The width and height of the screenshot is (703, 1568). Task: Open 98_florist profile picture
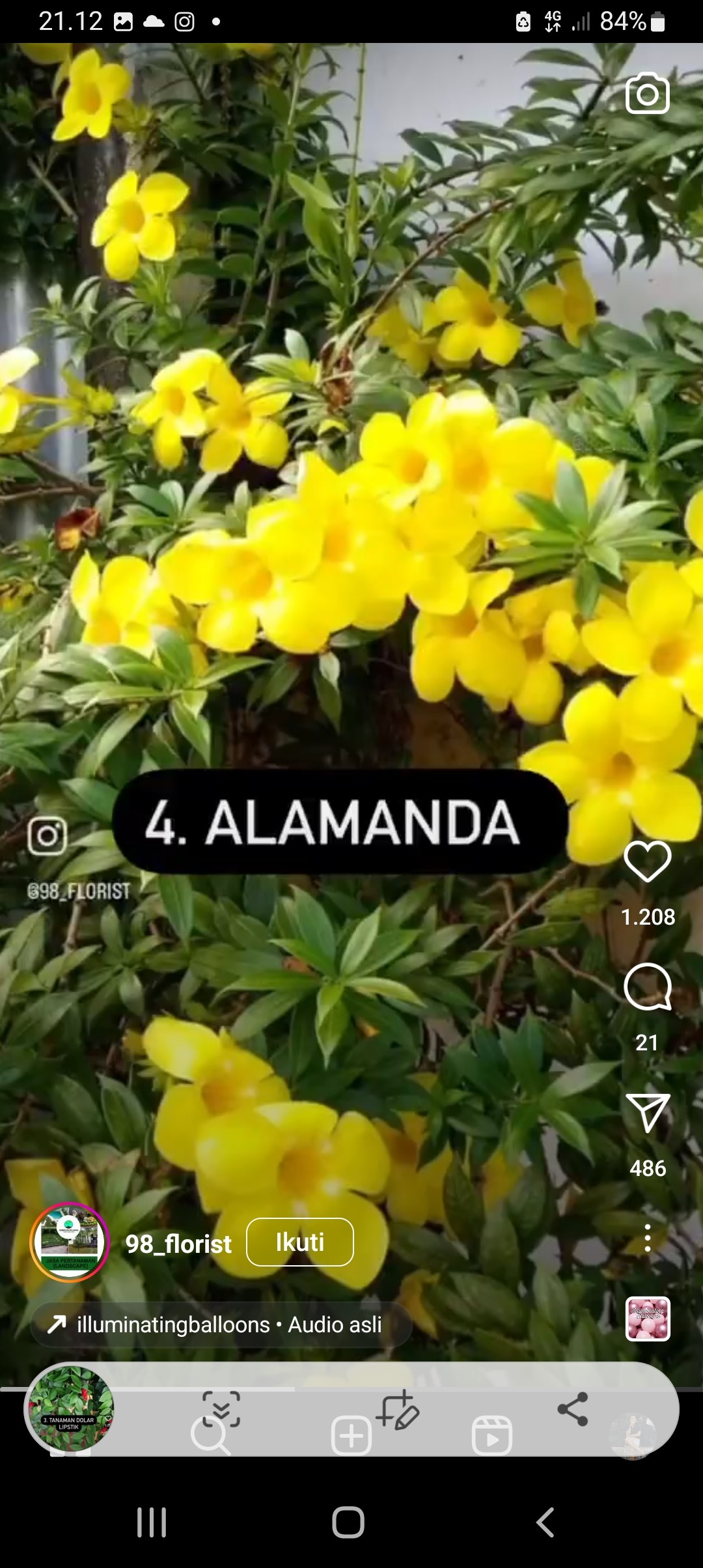(x=70, y=1242)
